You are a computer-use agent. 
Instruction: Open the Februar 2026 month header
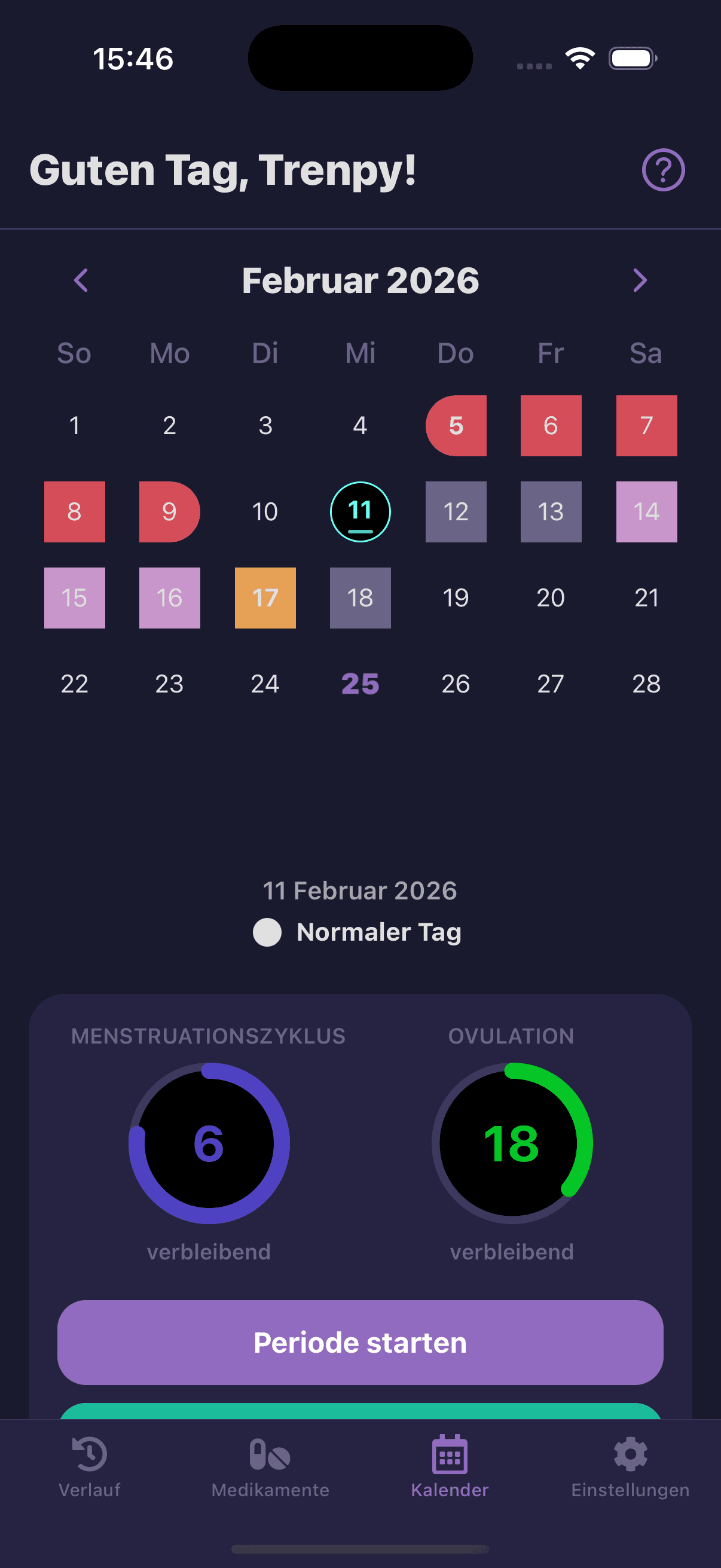pos(360,280)
